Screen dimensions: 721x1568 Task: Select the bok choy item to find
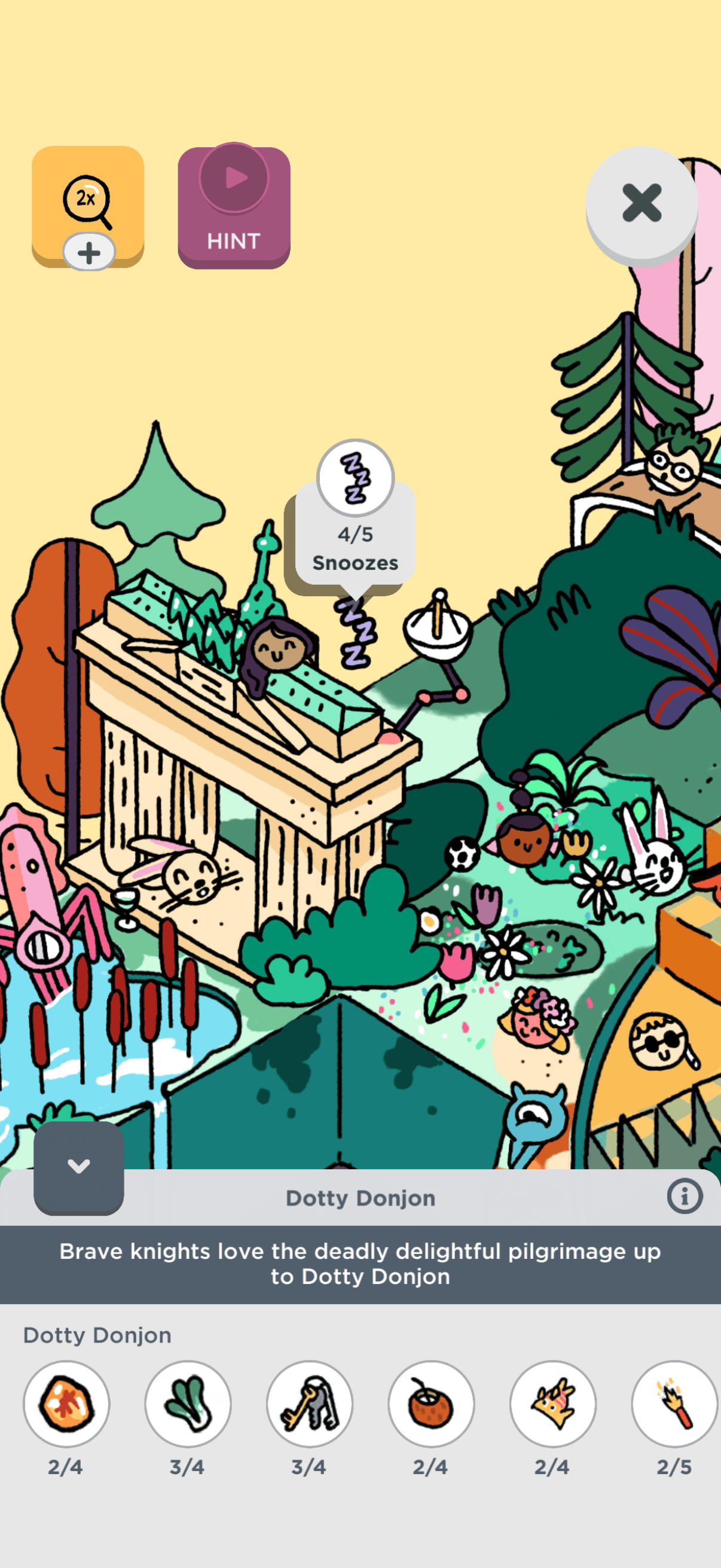[187, 1403]
